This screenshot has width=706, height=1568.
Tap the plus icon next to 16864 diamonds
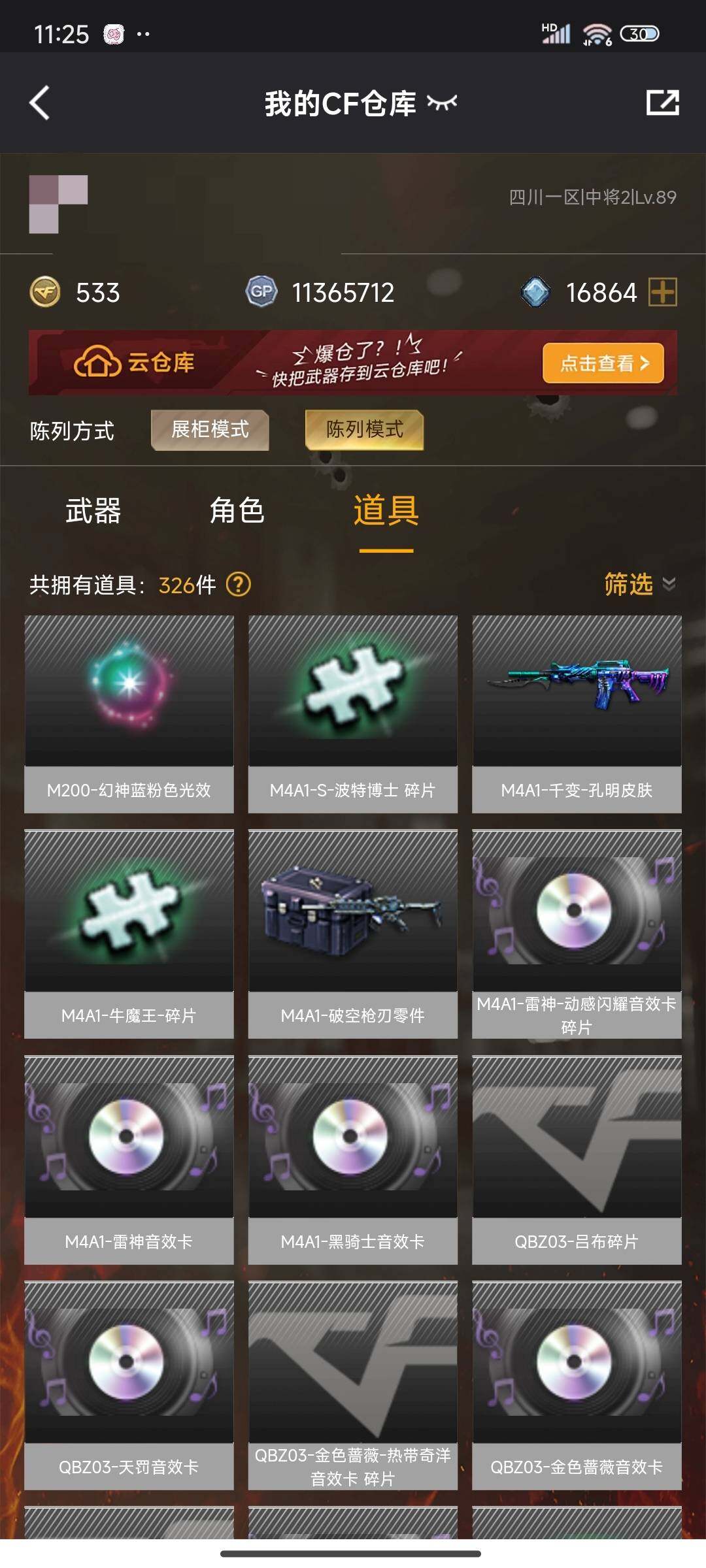tap(662, 292)
